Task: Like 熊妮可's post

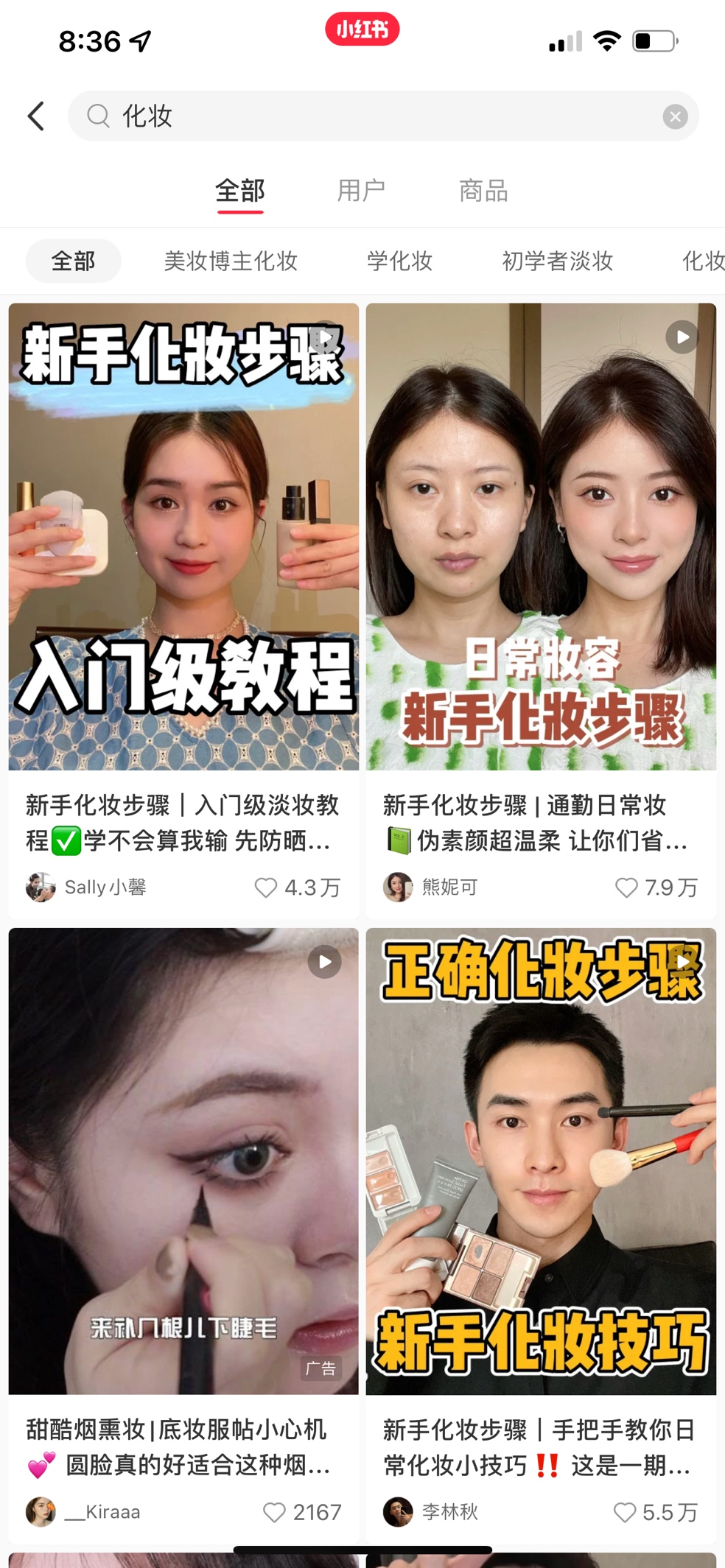Action: pyautogui.click(x=626, y=887)
